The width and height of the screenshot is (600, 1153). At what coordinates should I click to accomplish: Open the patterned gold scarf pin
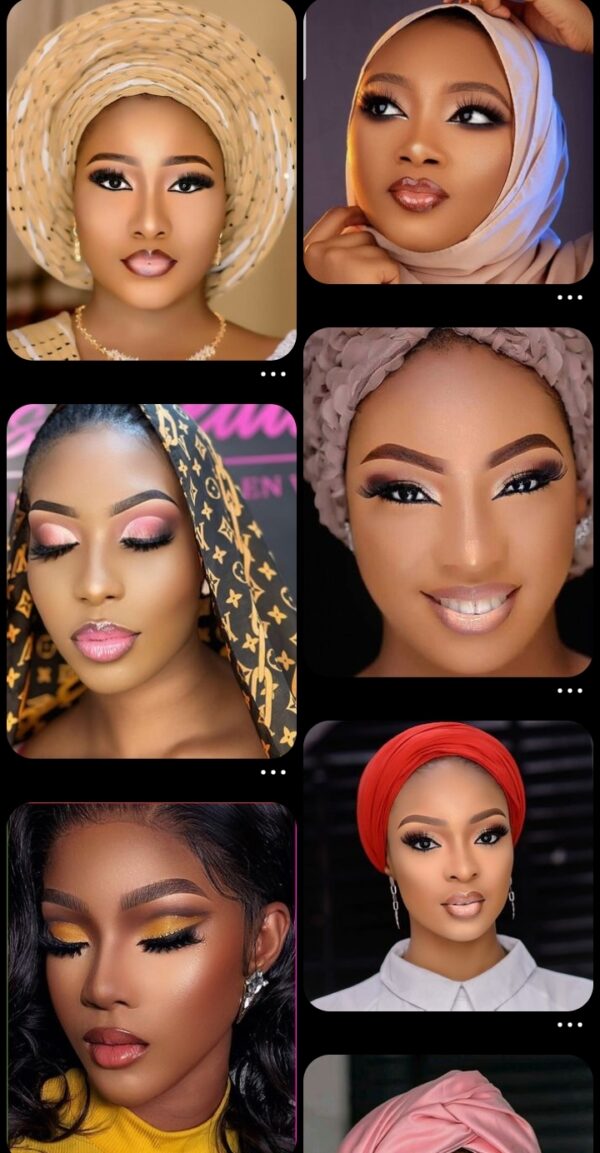(151, 580)
